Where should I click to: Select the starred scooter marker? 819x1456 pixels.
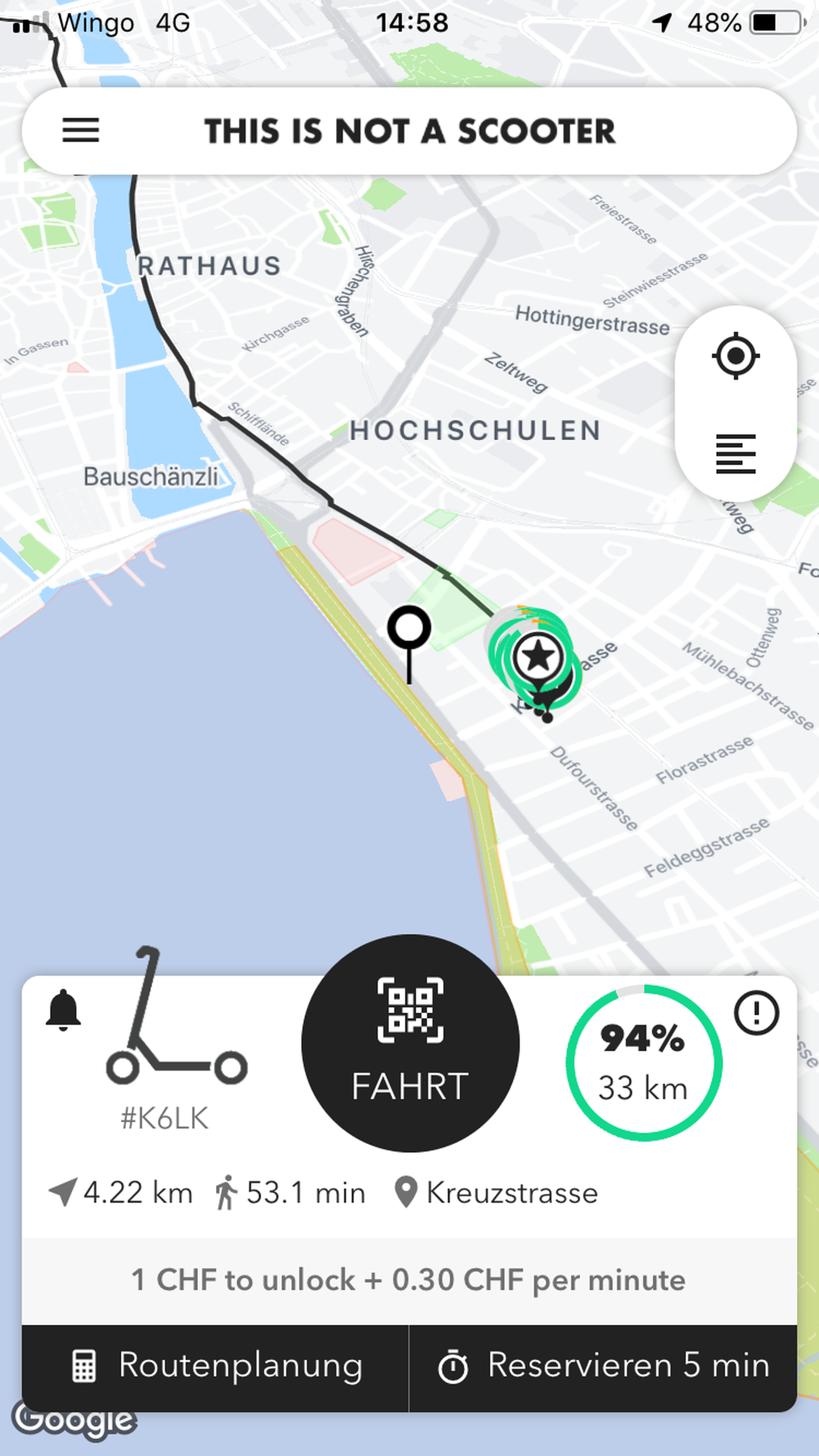click(x=539, y=657)
